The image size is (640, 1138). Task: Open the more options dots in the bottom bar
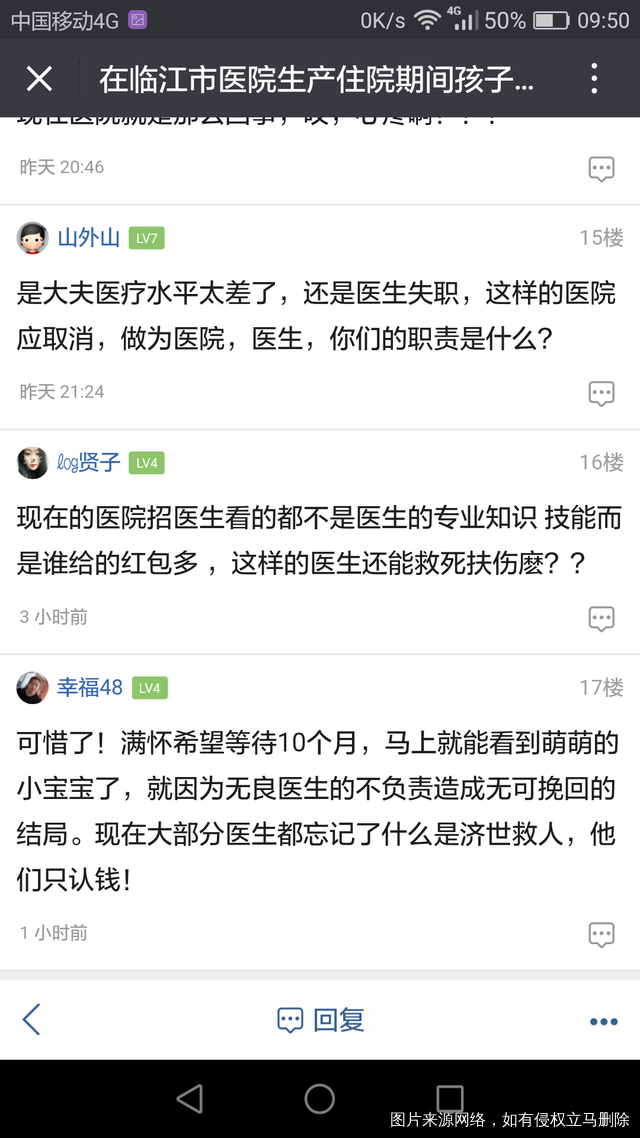603,1021
